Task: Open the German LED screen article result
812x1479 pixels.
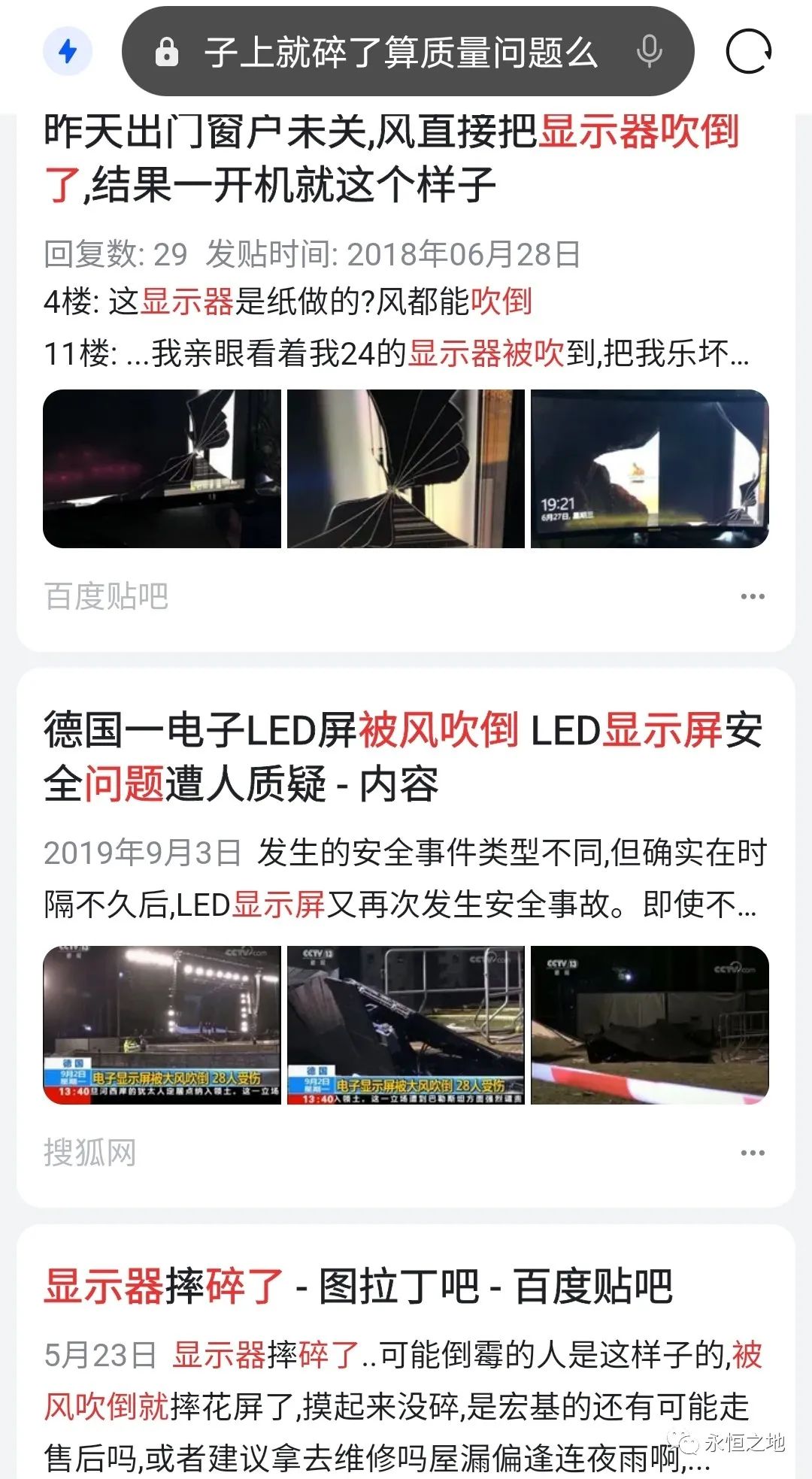Action: 403,757
